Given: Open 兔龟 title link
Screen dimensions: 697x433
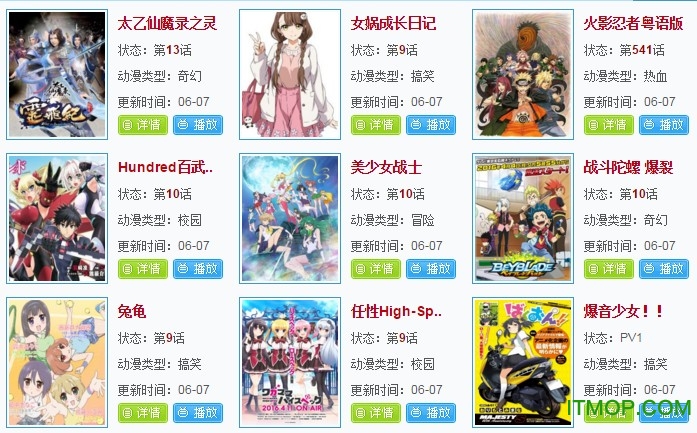Looking at the screenshot, I should coord(132,311).
